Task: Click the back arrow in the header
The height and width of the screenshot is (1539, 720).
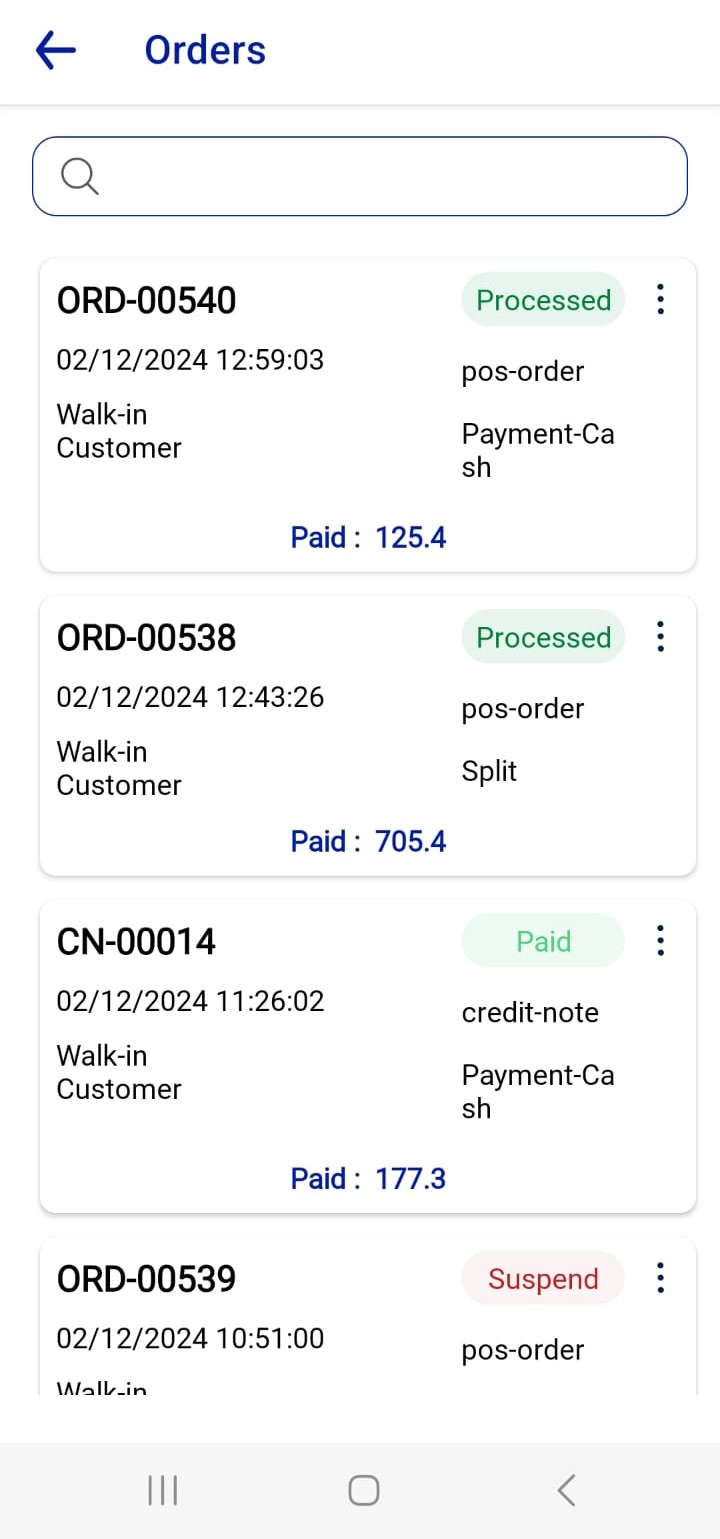Action: [55, 49]
